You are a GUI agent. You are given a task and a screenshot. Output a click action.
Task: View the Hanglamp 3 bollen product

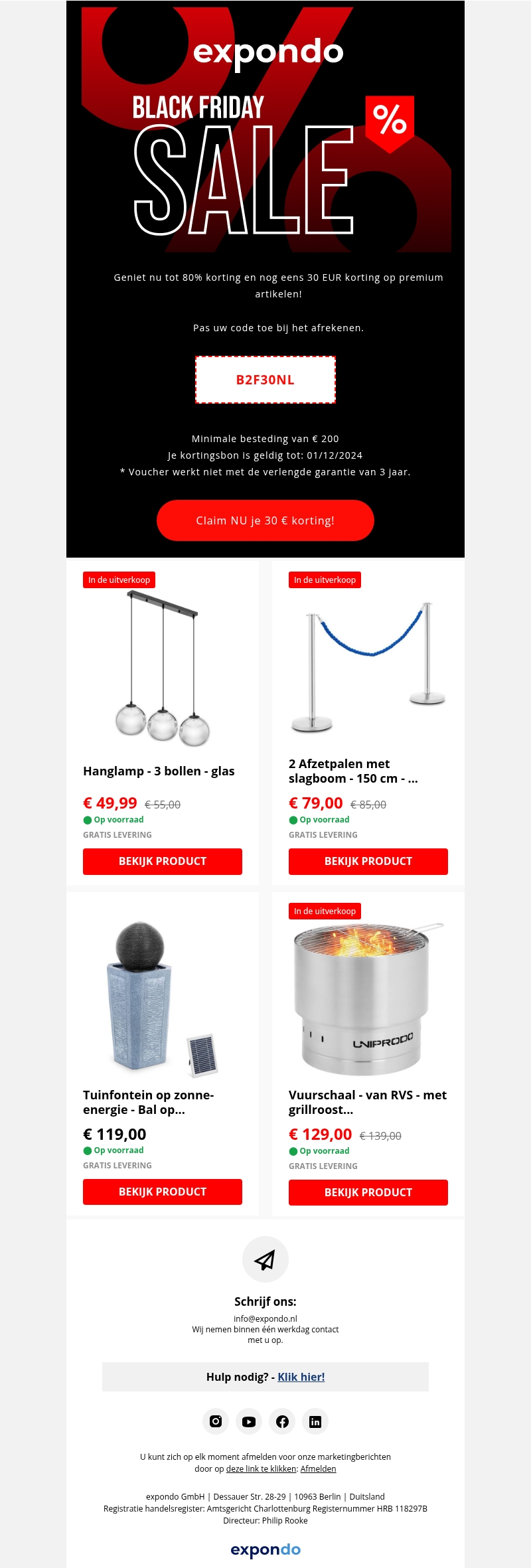(x=163, y=861)
